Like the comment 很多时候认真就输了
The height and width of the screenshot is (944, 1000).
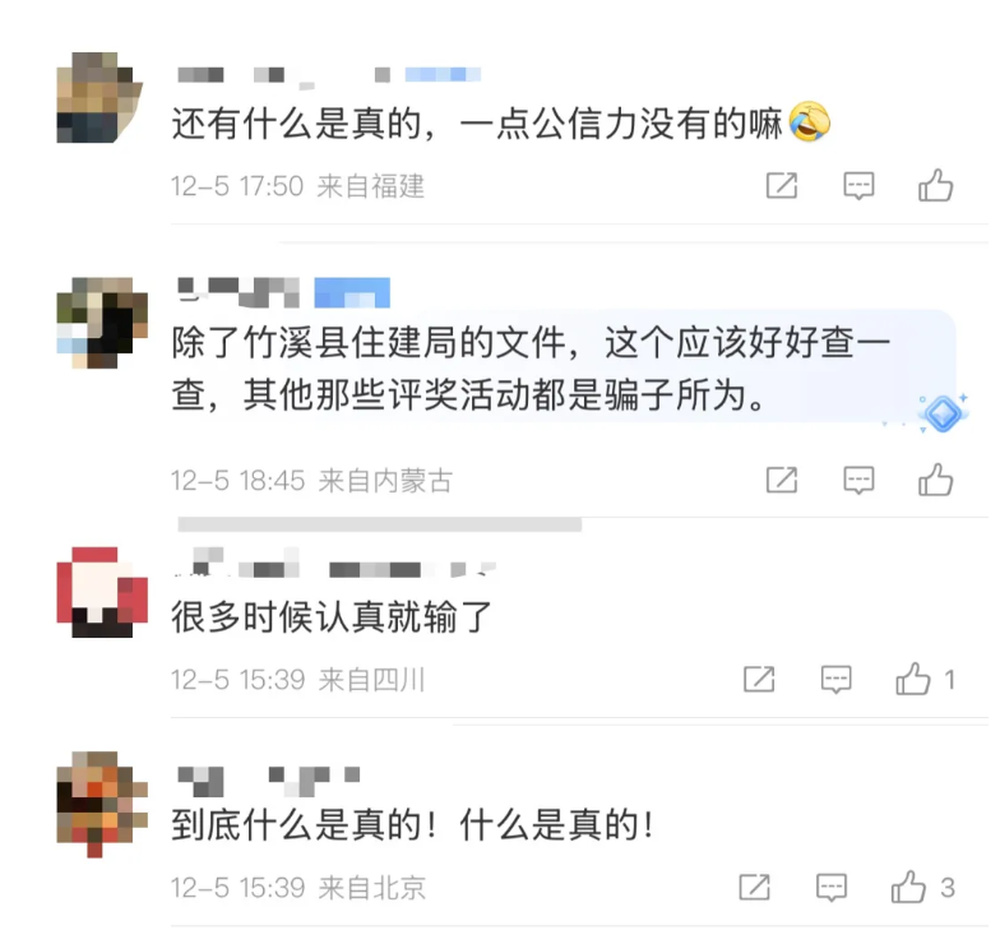914,680
